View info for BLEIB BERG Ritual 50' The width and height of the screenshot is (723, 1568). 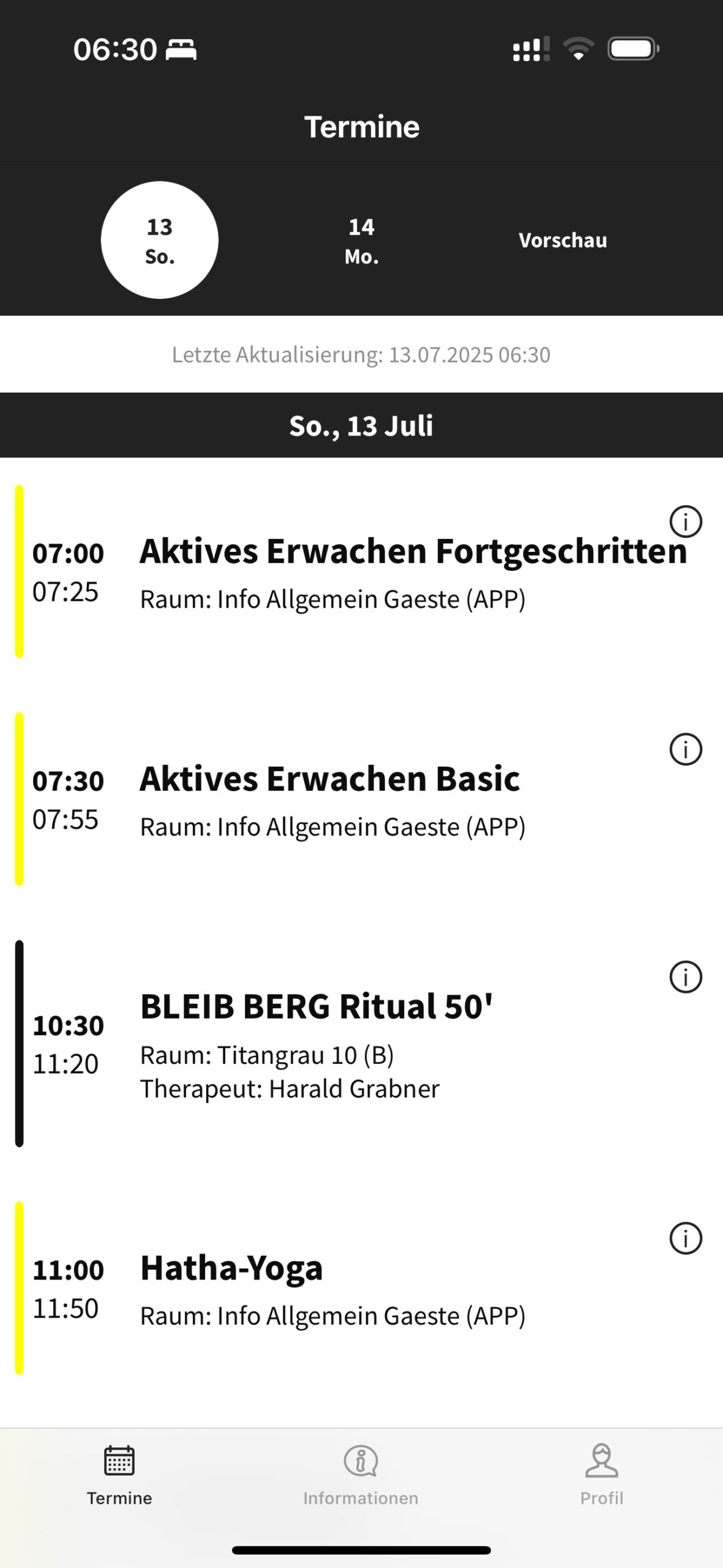(686, 977)
